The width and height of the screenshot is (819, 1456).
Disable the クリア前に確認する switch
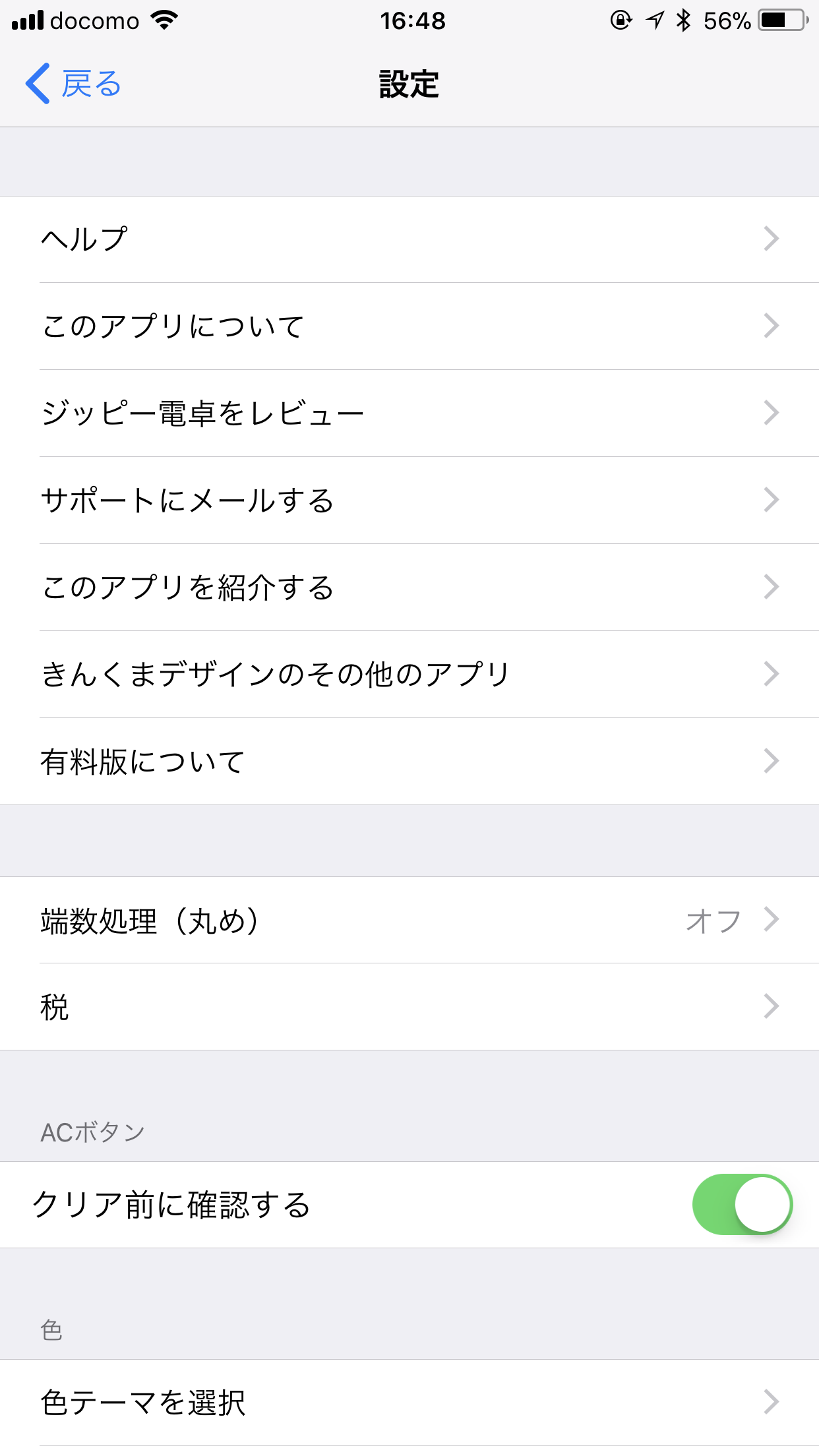[742, 1204]
